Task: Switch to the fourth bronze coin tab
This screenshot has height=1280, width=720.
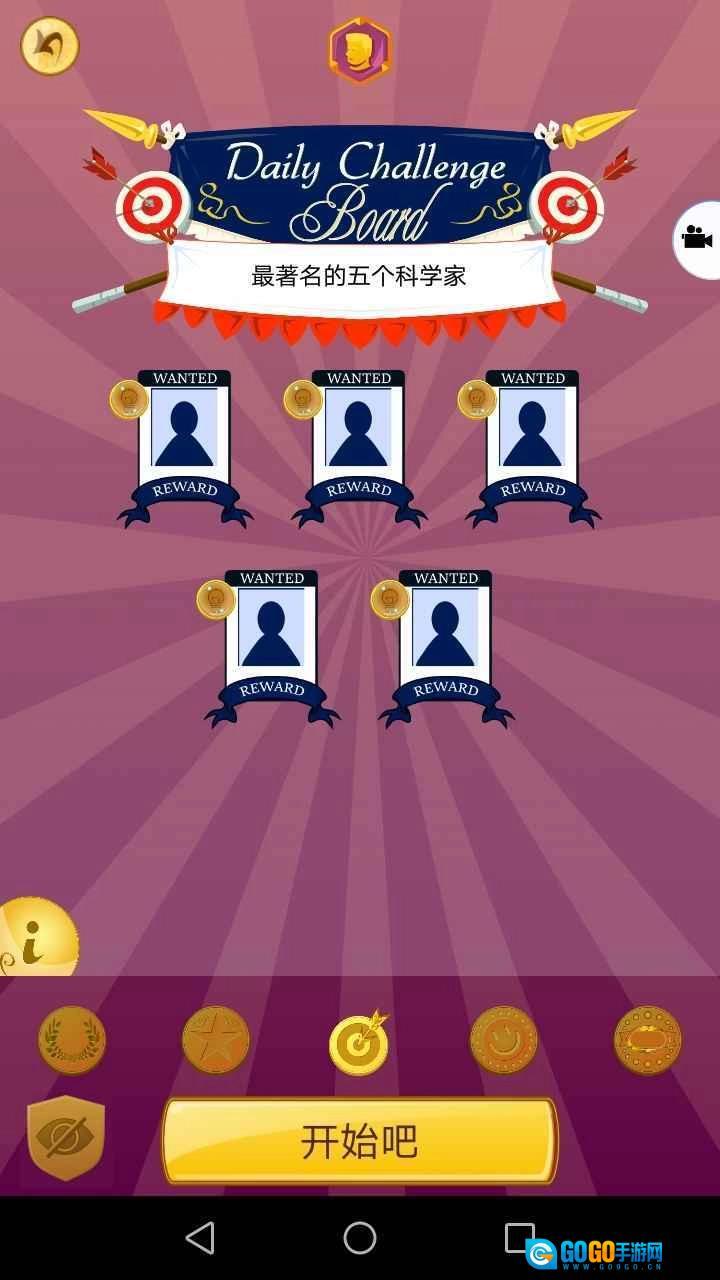Action: pos(504,1040)
